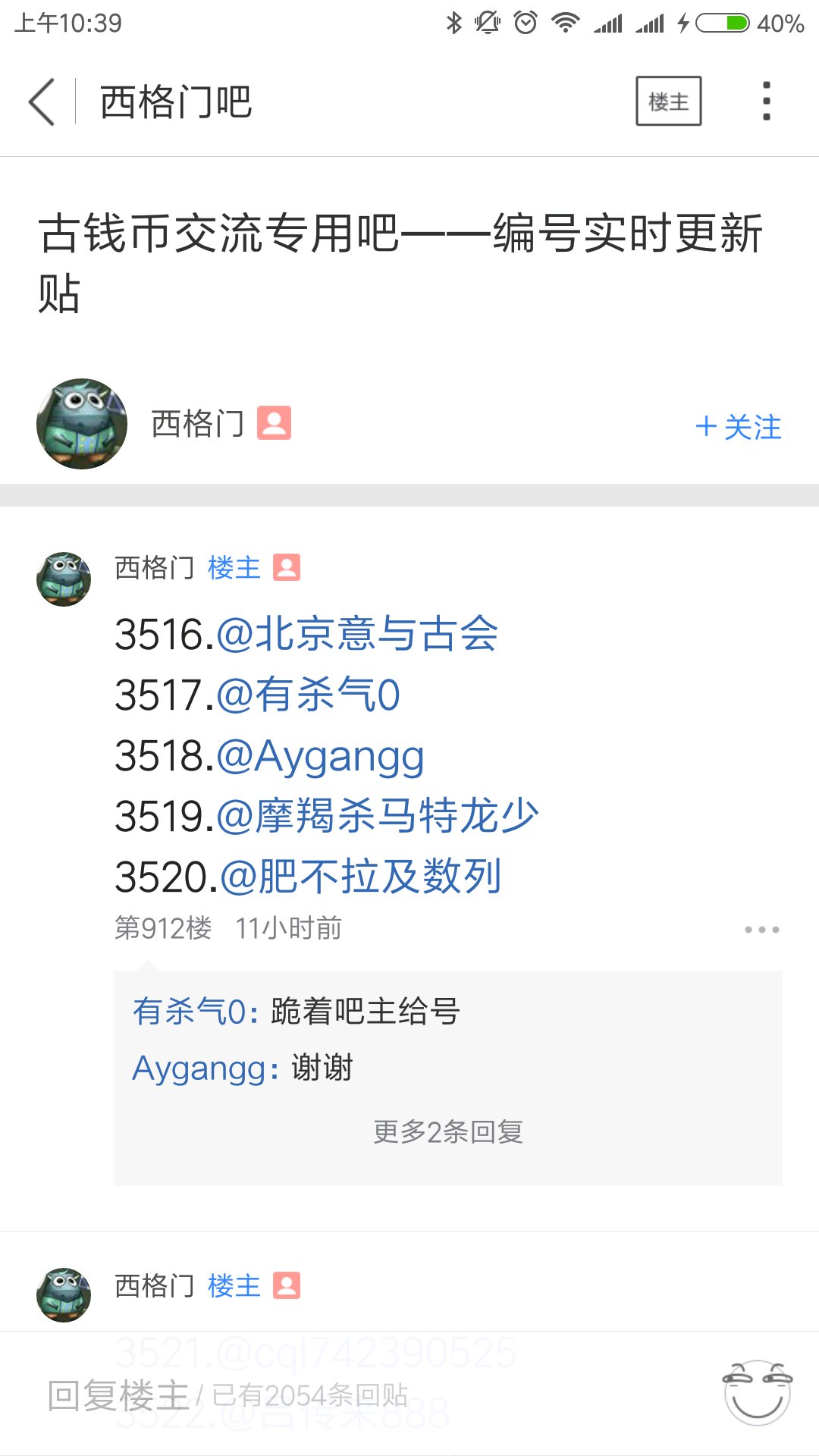Open the 西格门吧 forum title
The height and width of the screenshot is (1456, 819).
pyautogui.click(x=175, y=102)
